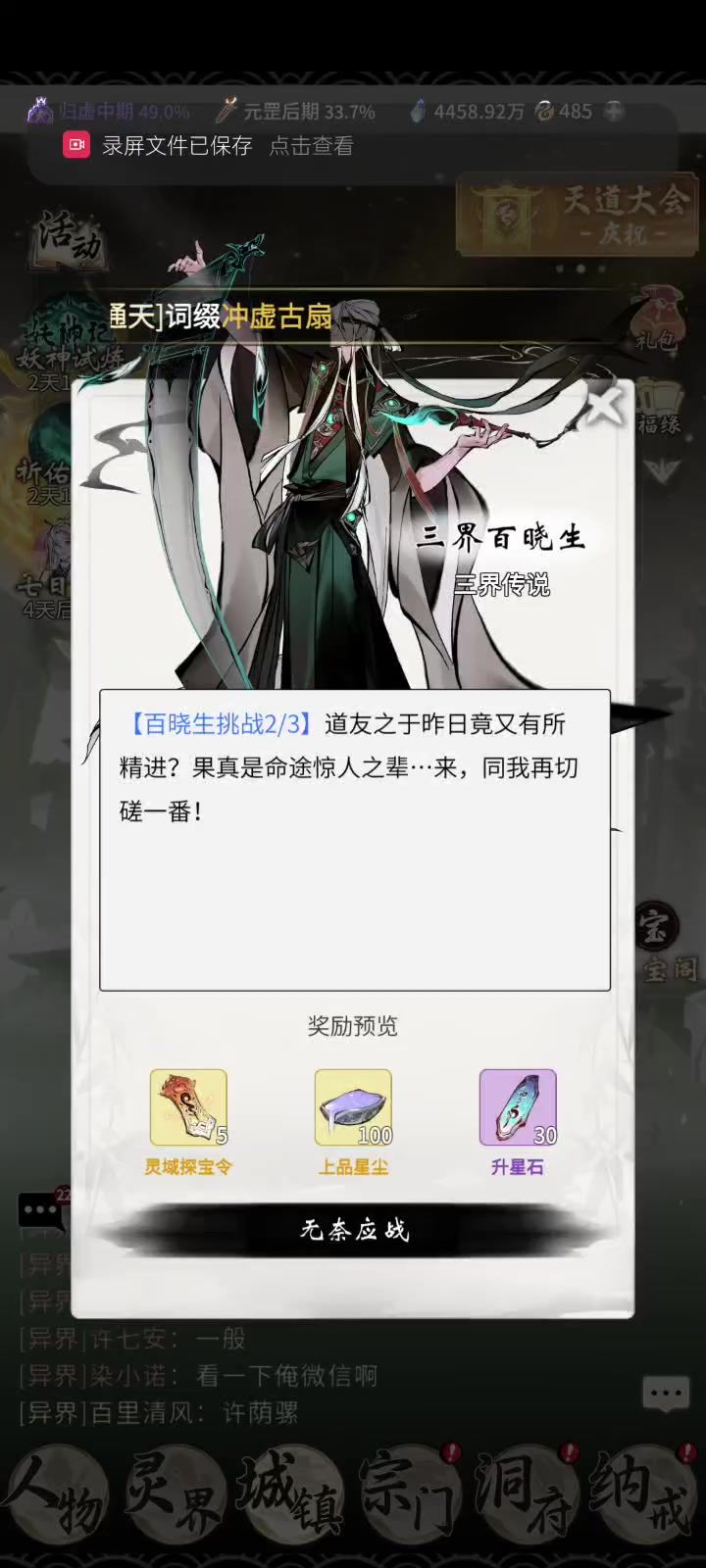Tap 点击查看 for the saved screen recording

[x=311, y=146]
